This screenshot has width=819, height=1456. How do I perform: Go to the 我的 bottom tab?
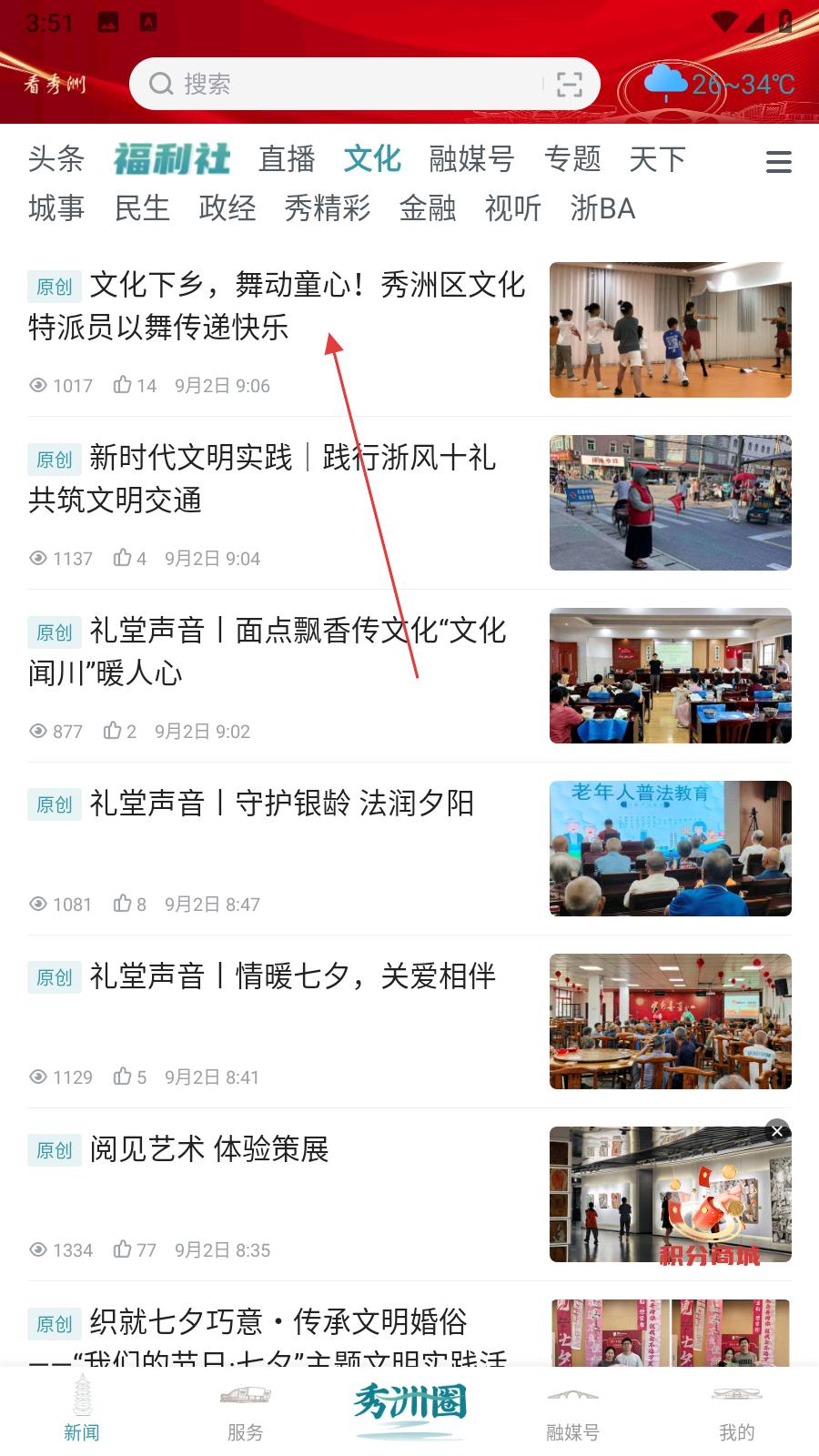(737, 1415)
